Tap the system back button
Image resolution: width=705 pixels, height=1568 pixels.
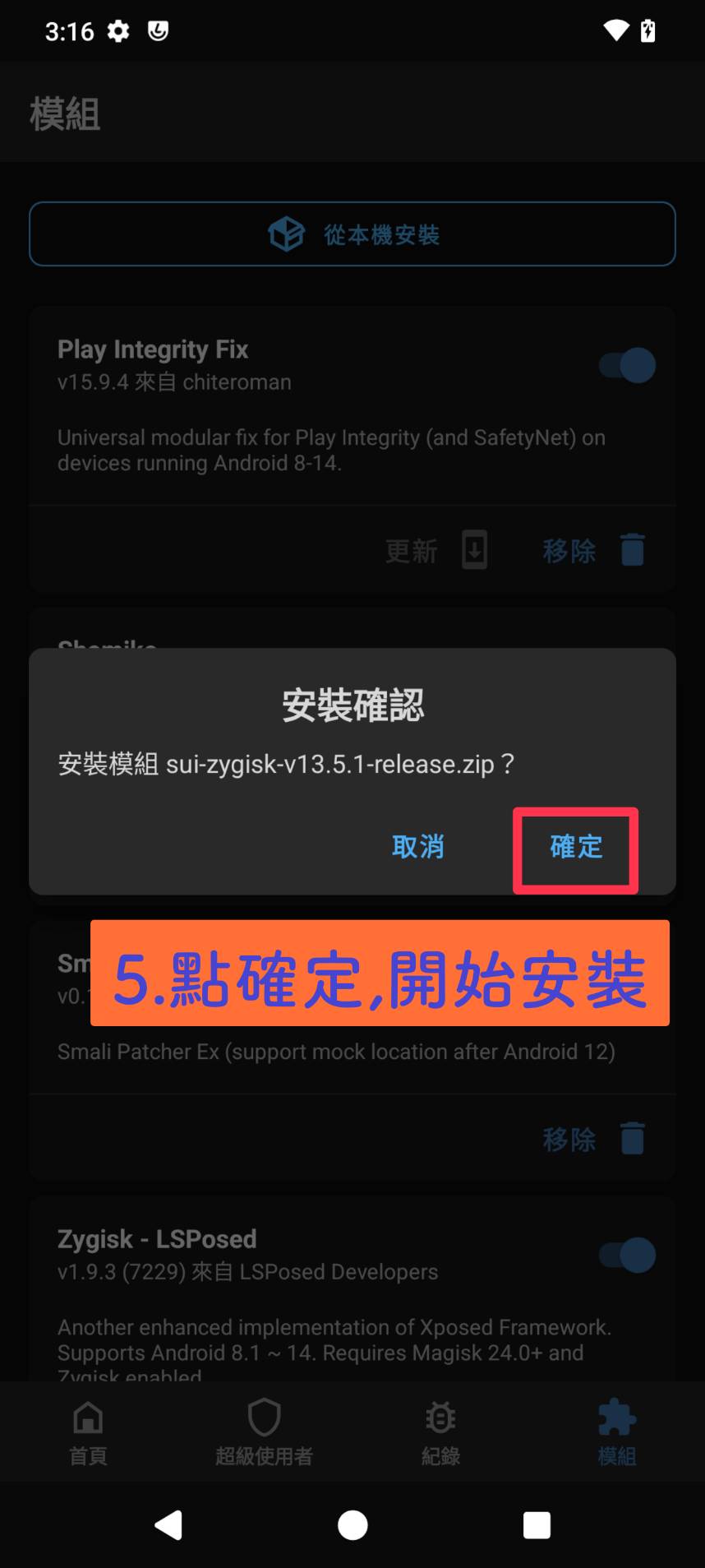pyautogui.click(x=168, y=1525)
